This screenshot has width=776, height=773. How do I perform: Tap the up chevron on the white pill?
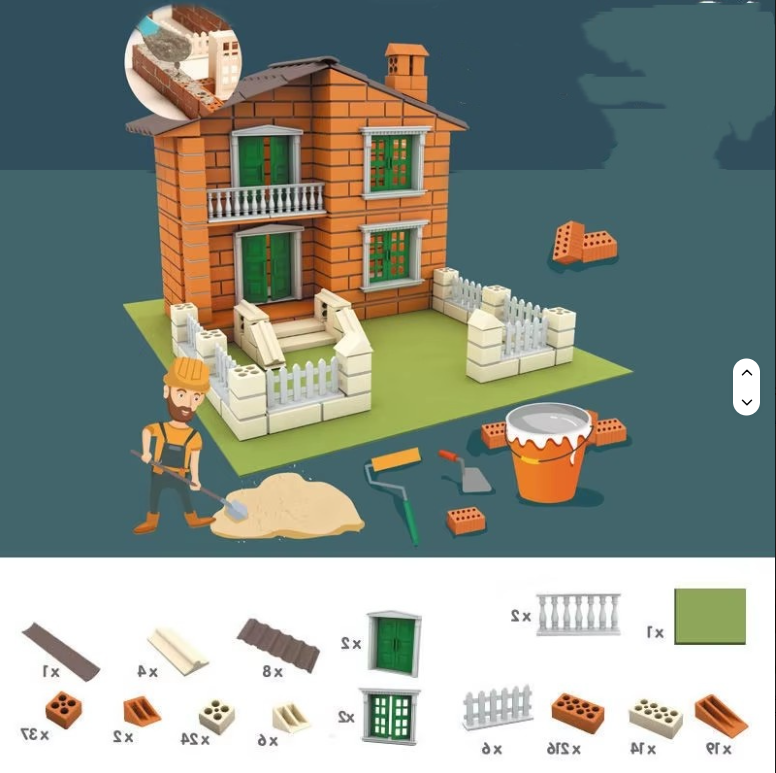[x=746, y=373]
